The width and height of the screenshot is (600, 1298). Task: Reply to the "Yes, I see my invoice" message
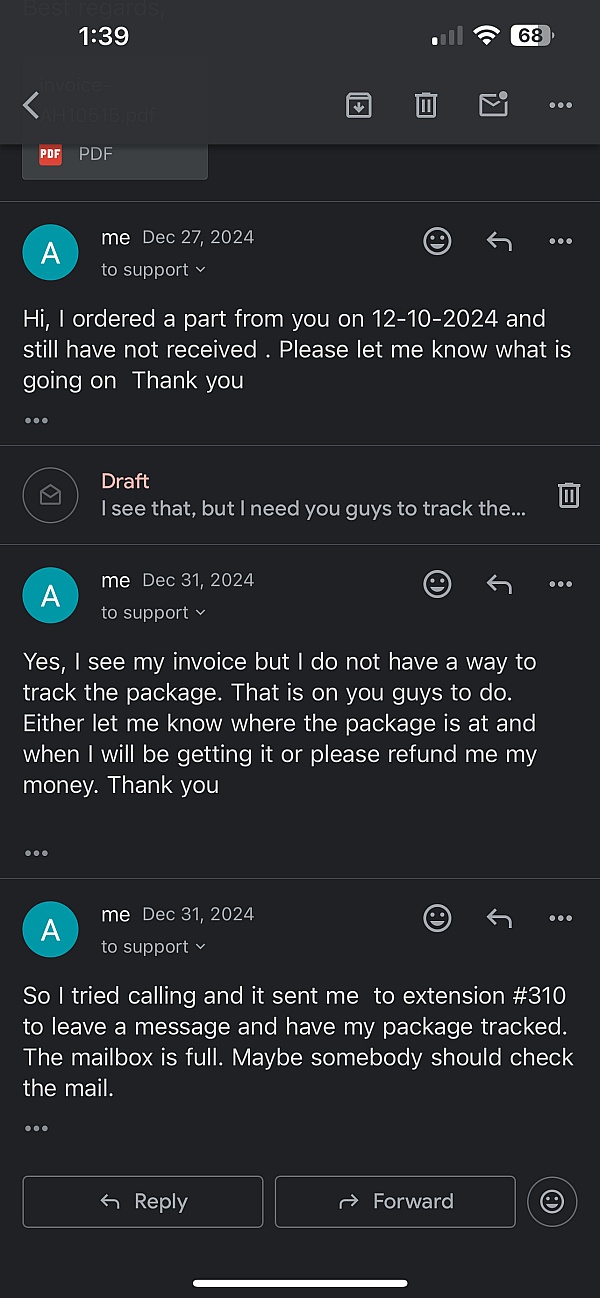499,584
